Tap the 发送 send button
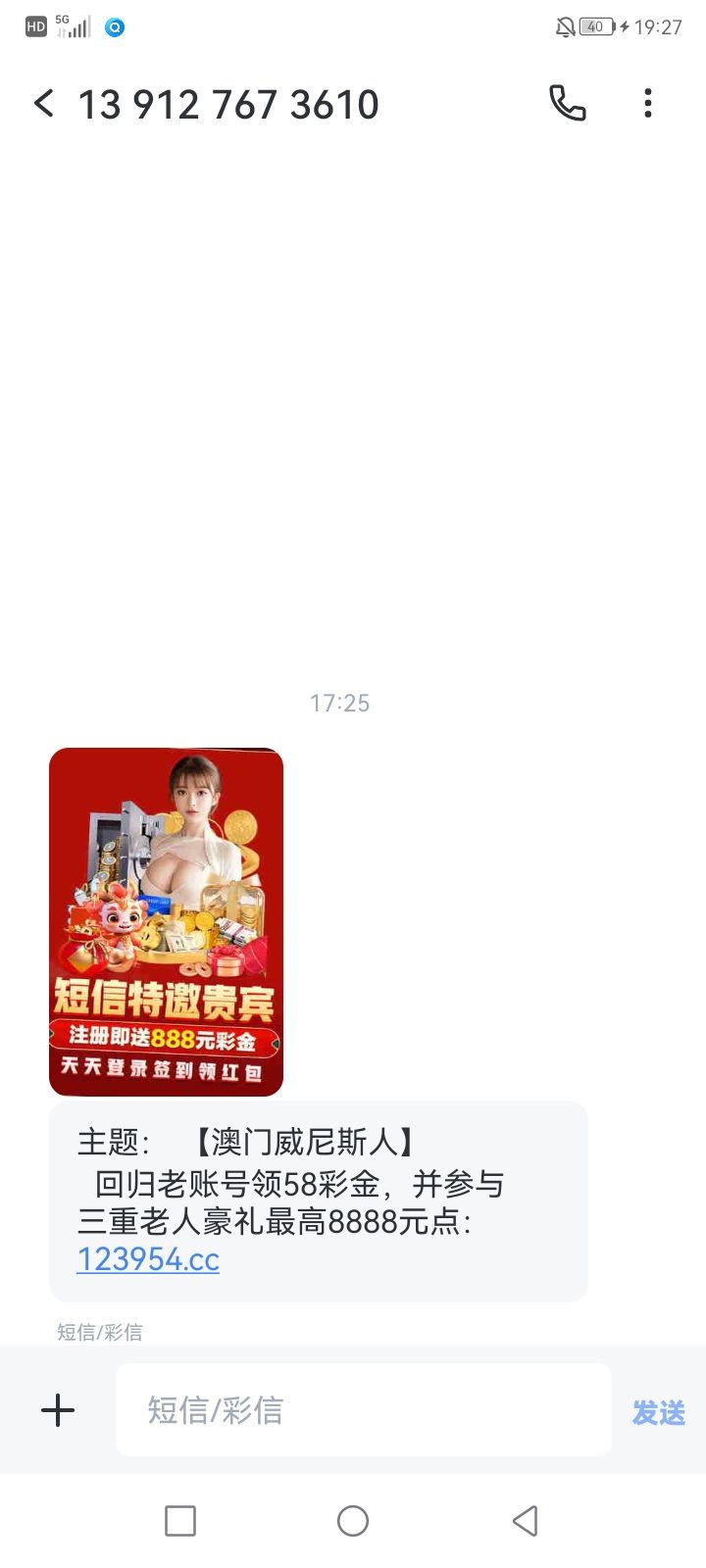706x1568 pixels. (x=658, y=1412)
